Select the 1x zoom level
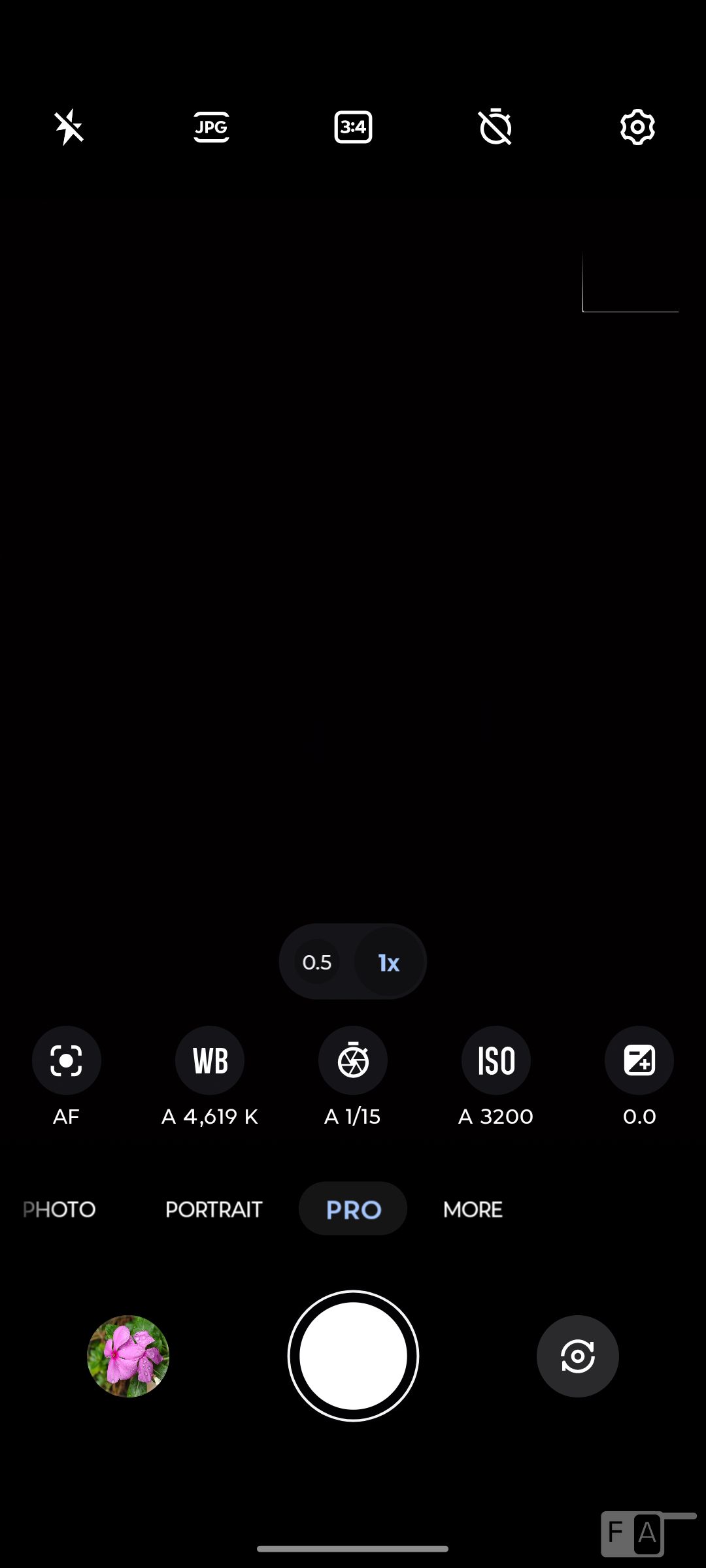Image resolution: width=706 pixels, height=1568 pixels. [x=388, y=962]
